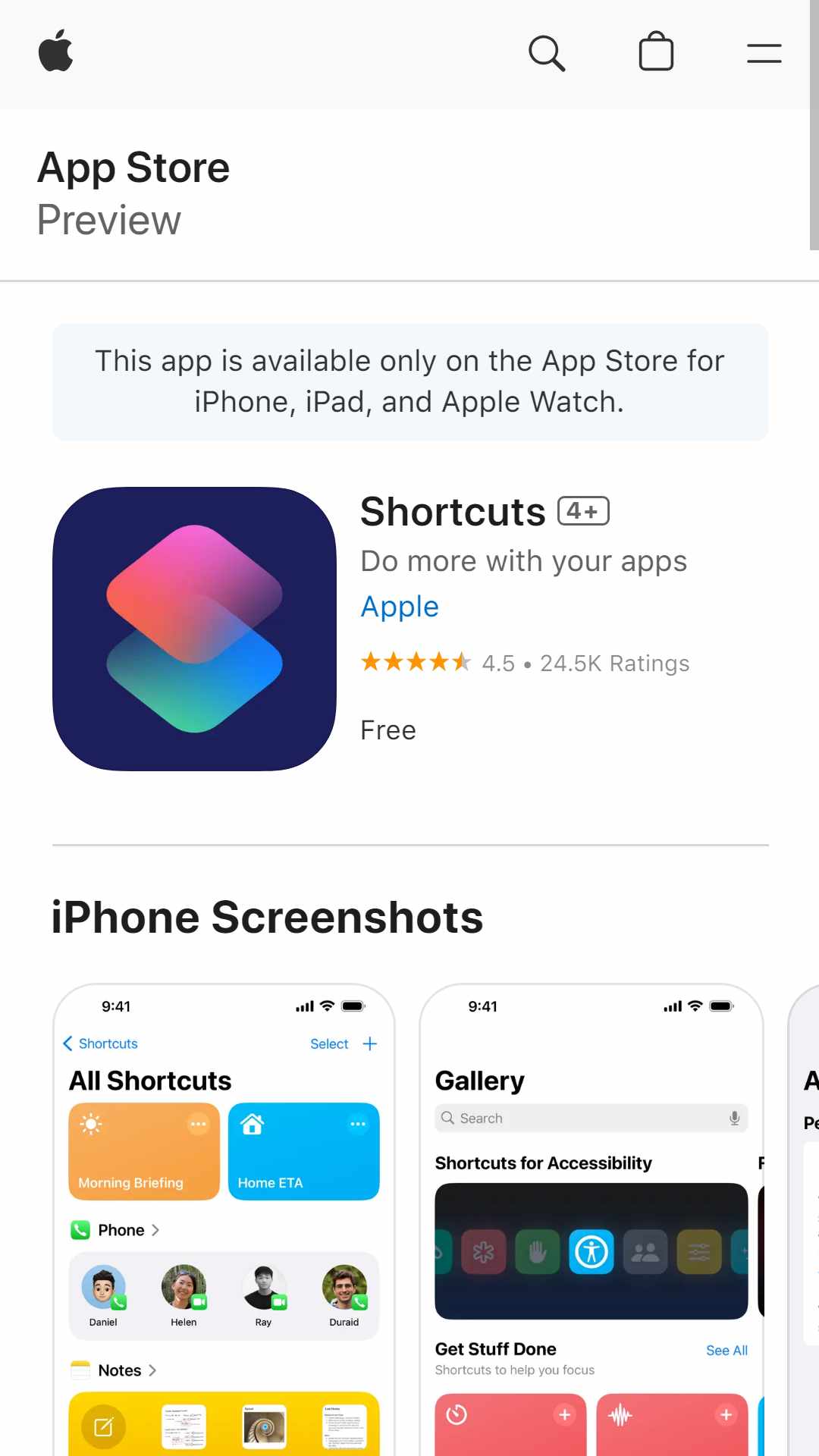Open the Apple home logo

55,52
